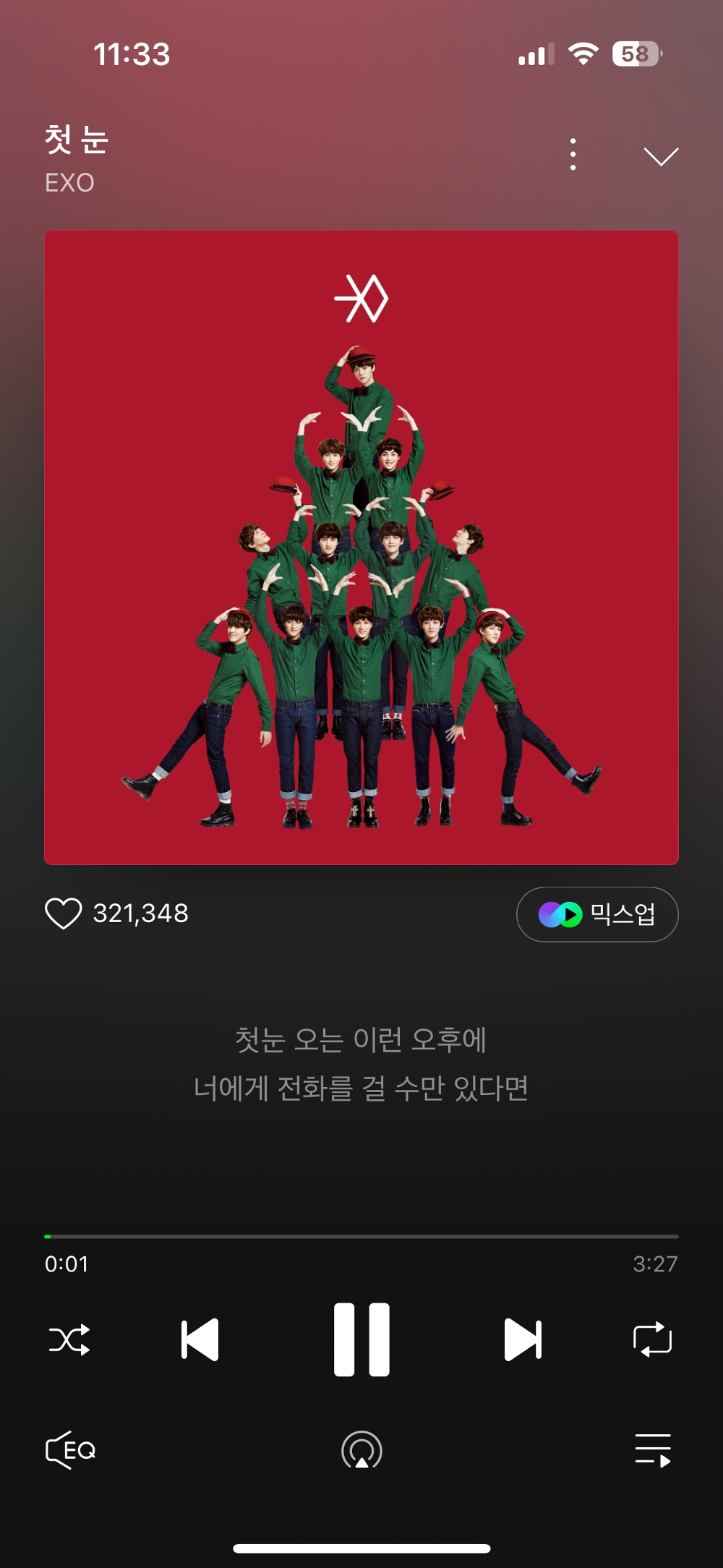Toggle the heart to like the song
Image resolution: width=723 pixels, height=1568 pixels.
coord(66,914)
